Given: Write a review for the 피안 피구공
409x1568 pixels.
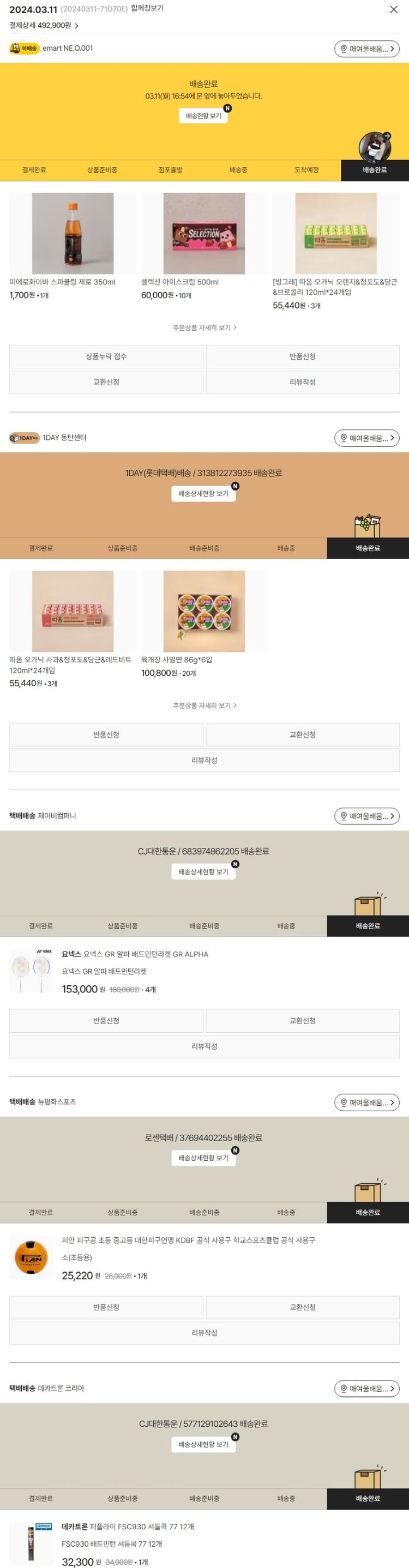Looking at the screenshot, I should coord(204,1333).
